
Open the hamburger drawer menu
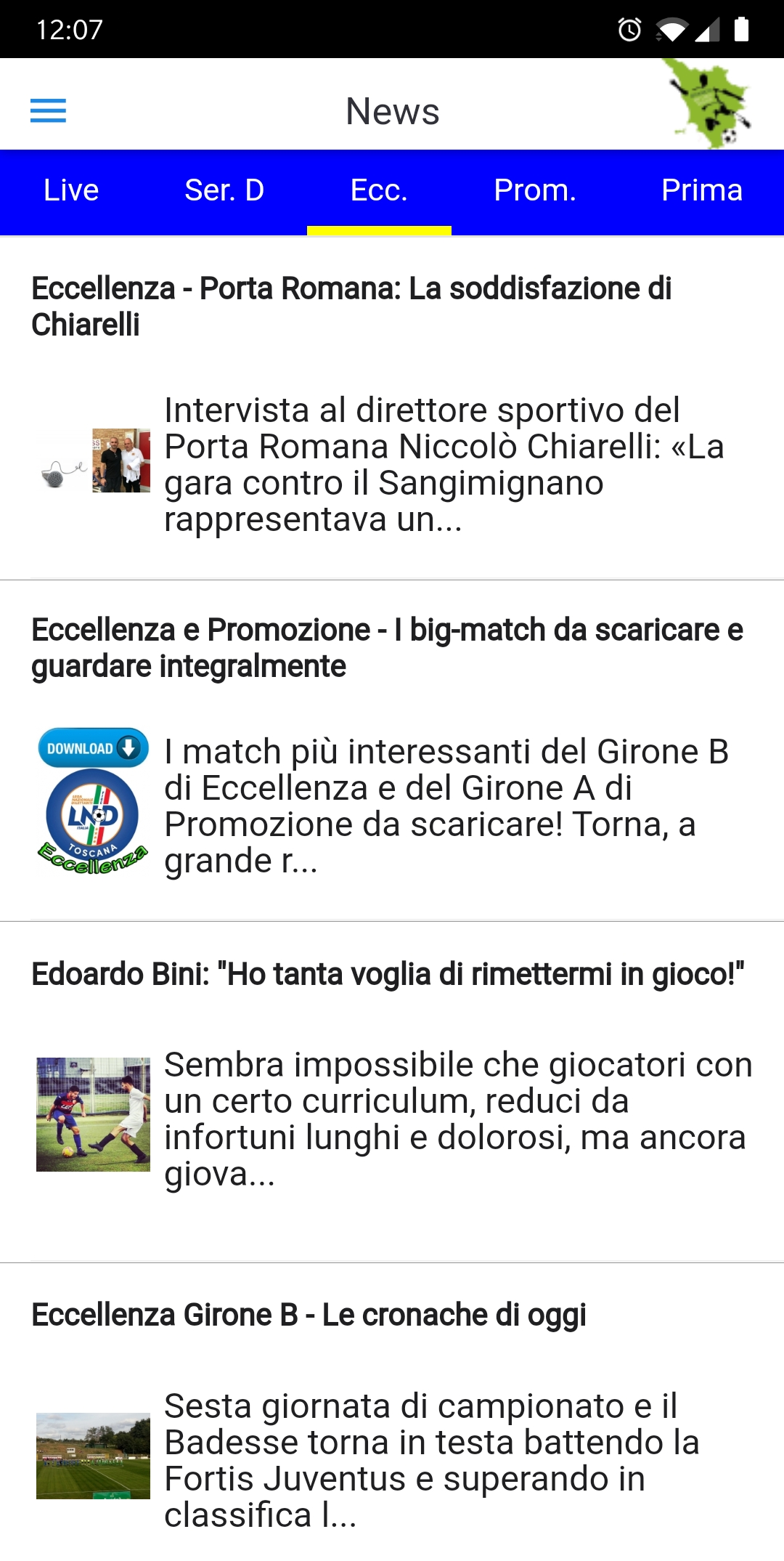48,111
